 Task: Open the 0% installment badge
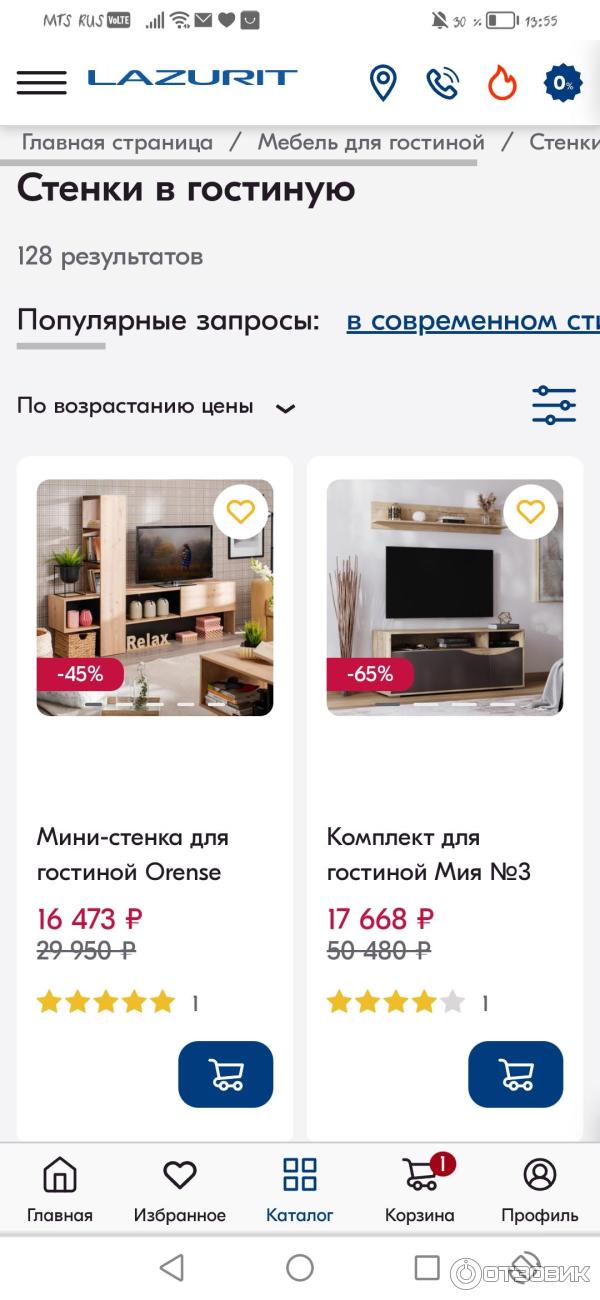click(562, 82)
